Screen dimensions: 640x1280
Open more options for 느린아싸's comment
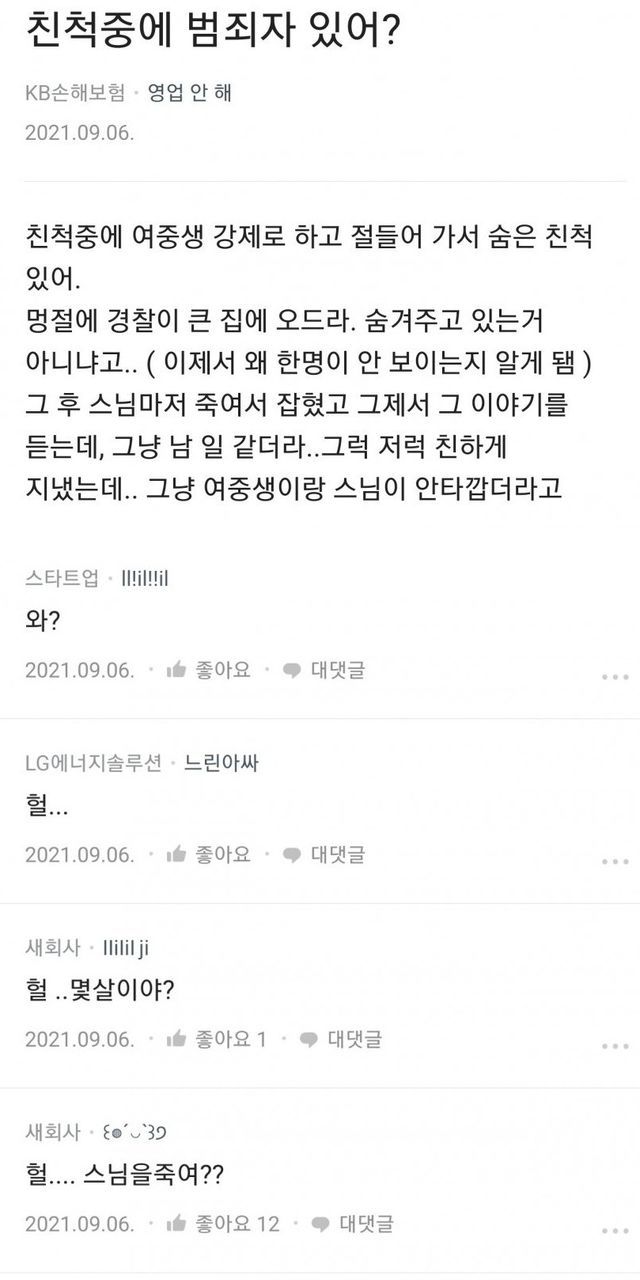[614, 861]
